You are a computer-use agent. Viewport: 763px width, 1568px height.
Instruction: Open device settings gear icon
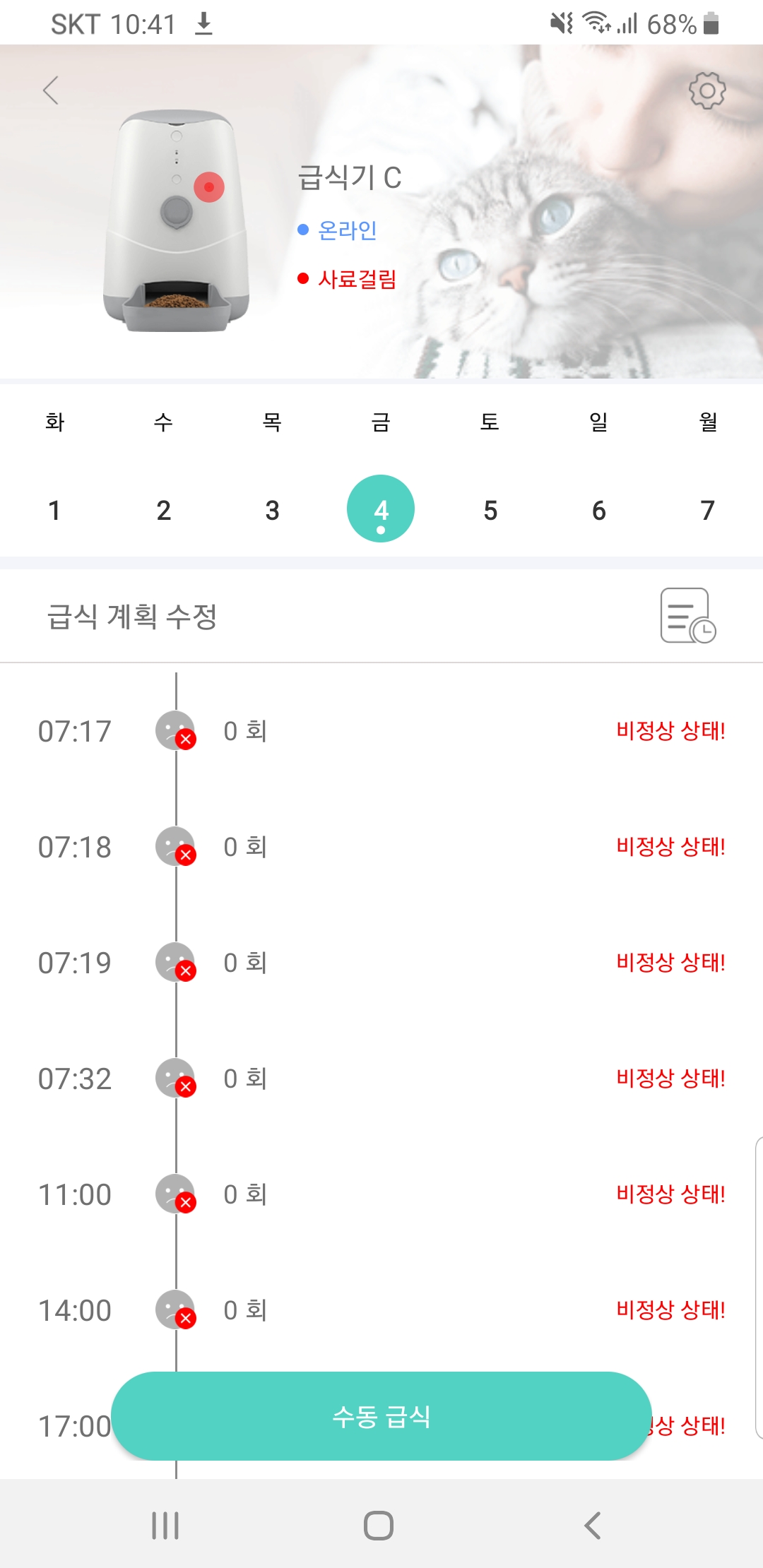[706, 90]
